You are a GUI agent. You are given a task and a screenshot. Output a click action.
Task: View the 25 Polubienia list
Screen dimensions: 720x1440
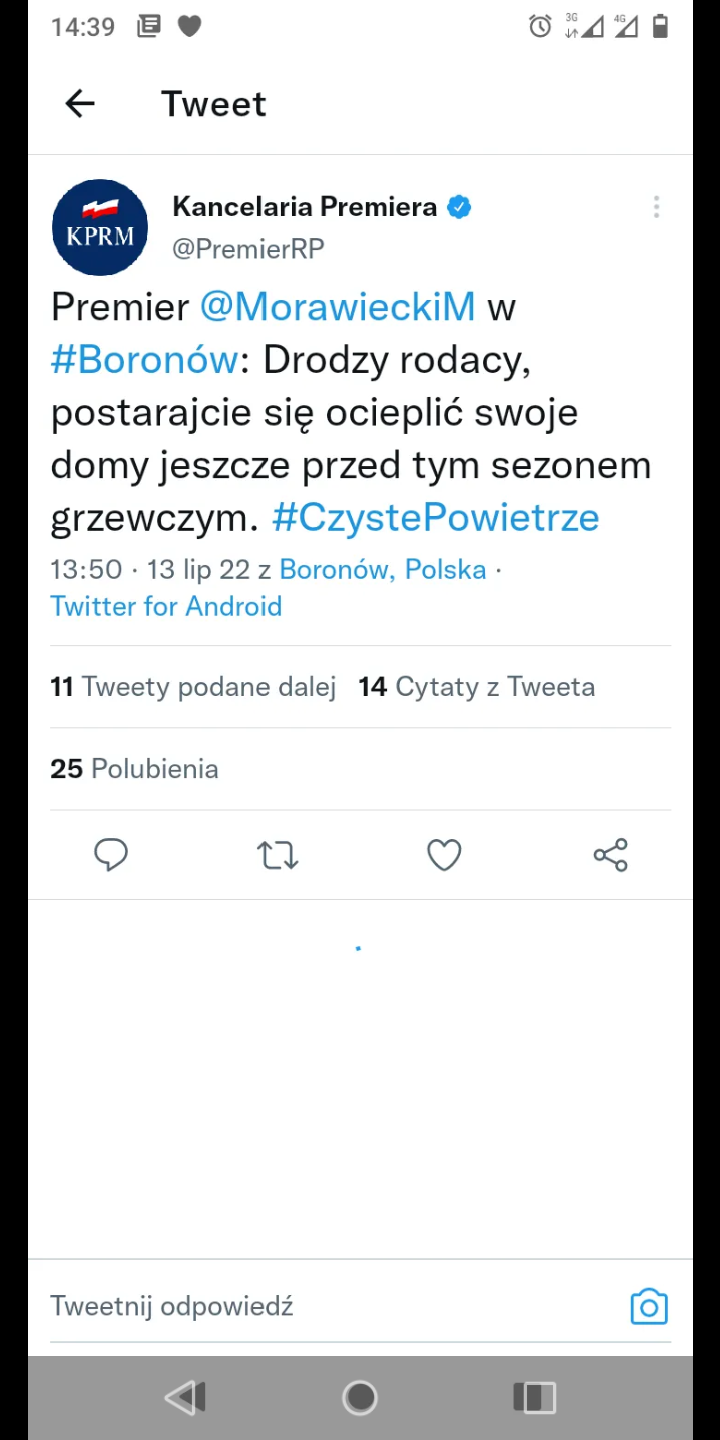[134, 769]
